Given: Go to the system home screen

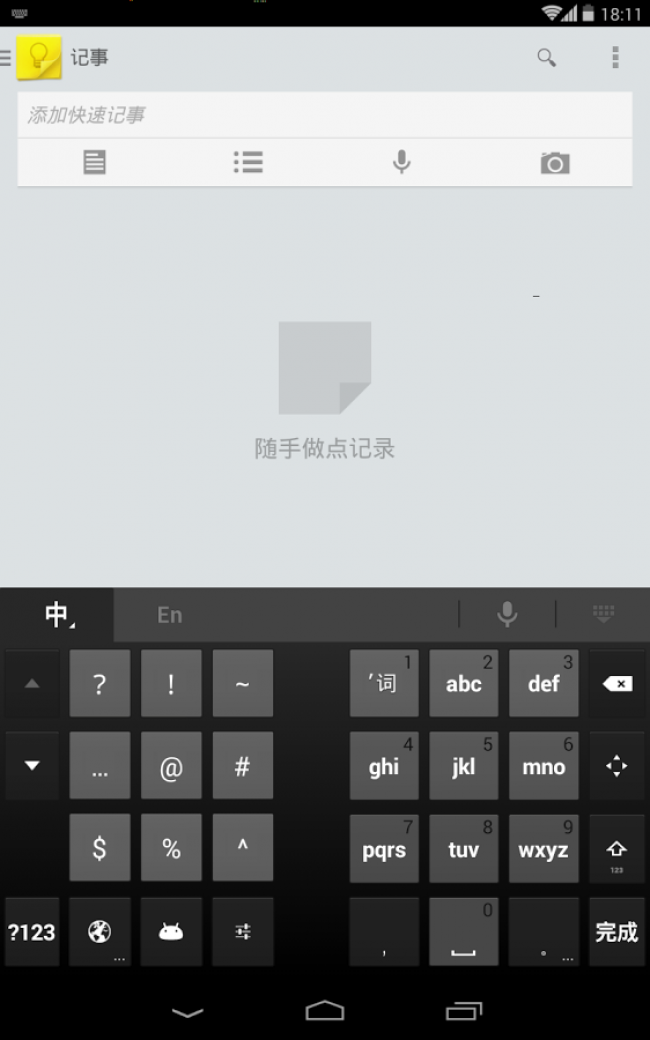Looking at the screenshot, I should tap(325, 1012).
